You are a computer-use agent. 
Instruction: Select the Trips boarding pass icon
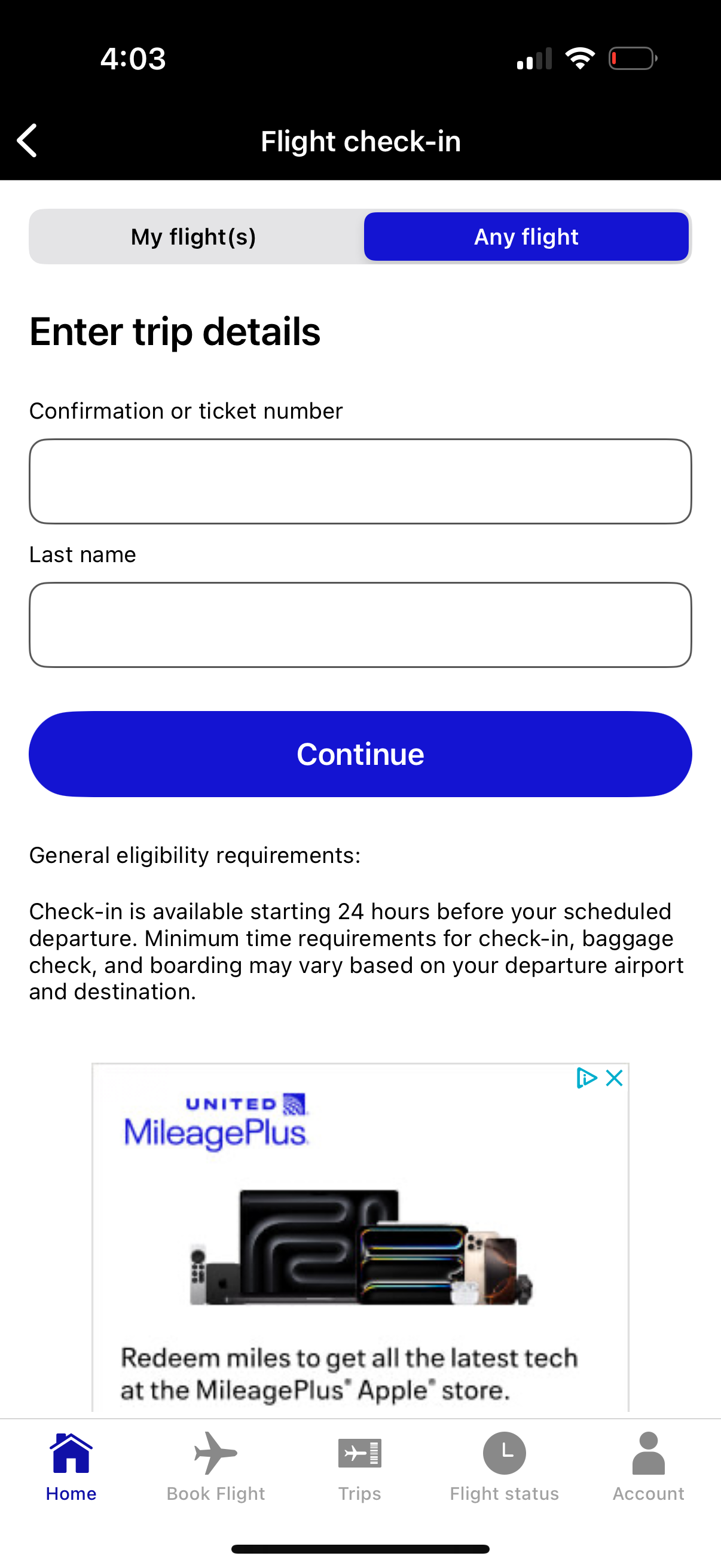pyautogui.click(x=359, y=1452)
